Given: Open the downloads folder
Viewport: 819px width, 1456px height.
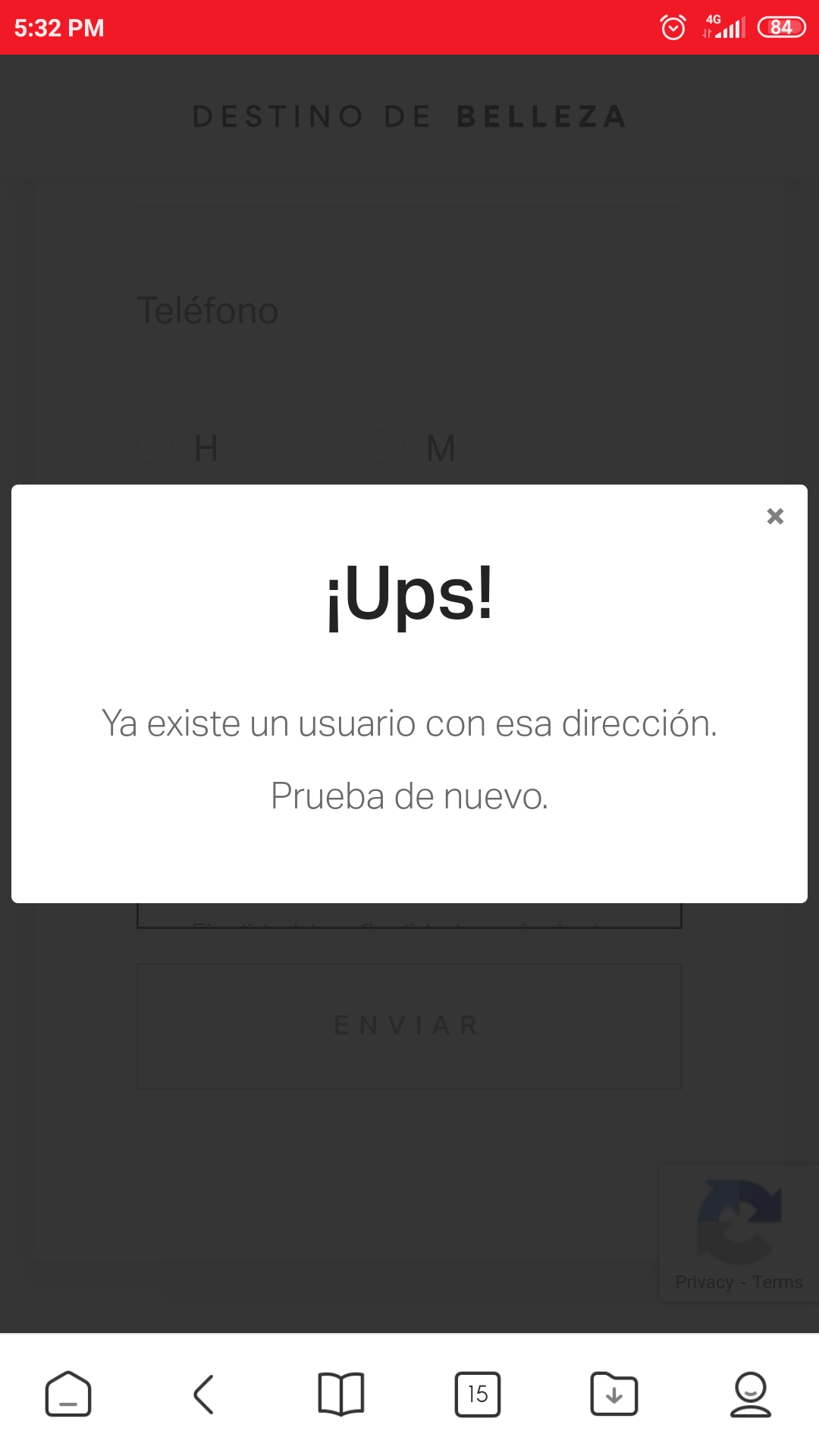Looking at the screenshot, I should [x=614, y=1394].
